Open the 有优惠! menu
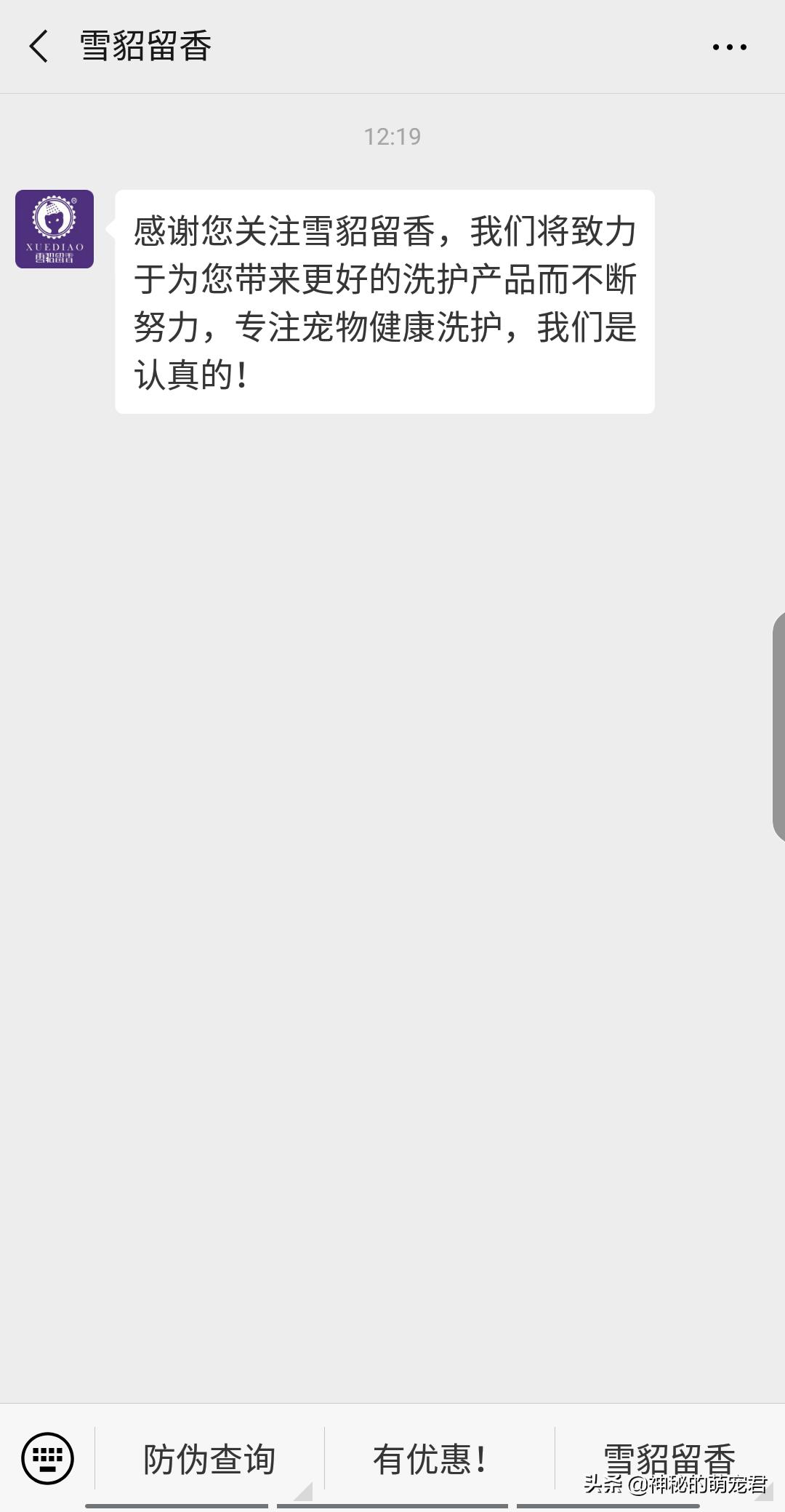This screenshot has width=785, height=1512. click(430, 1459)
